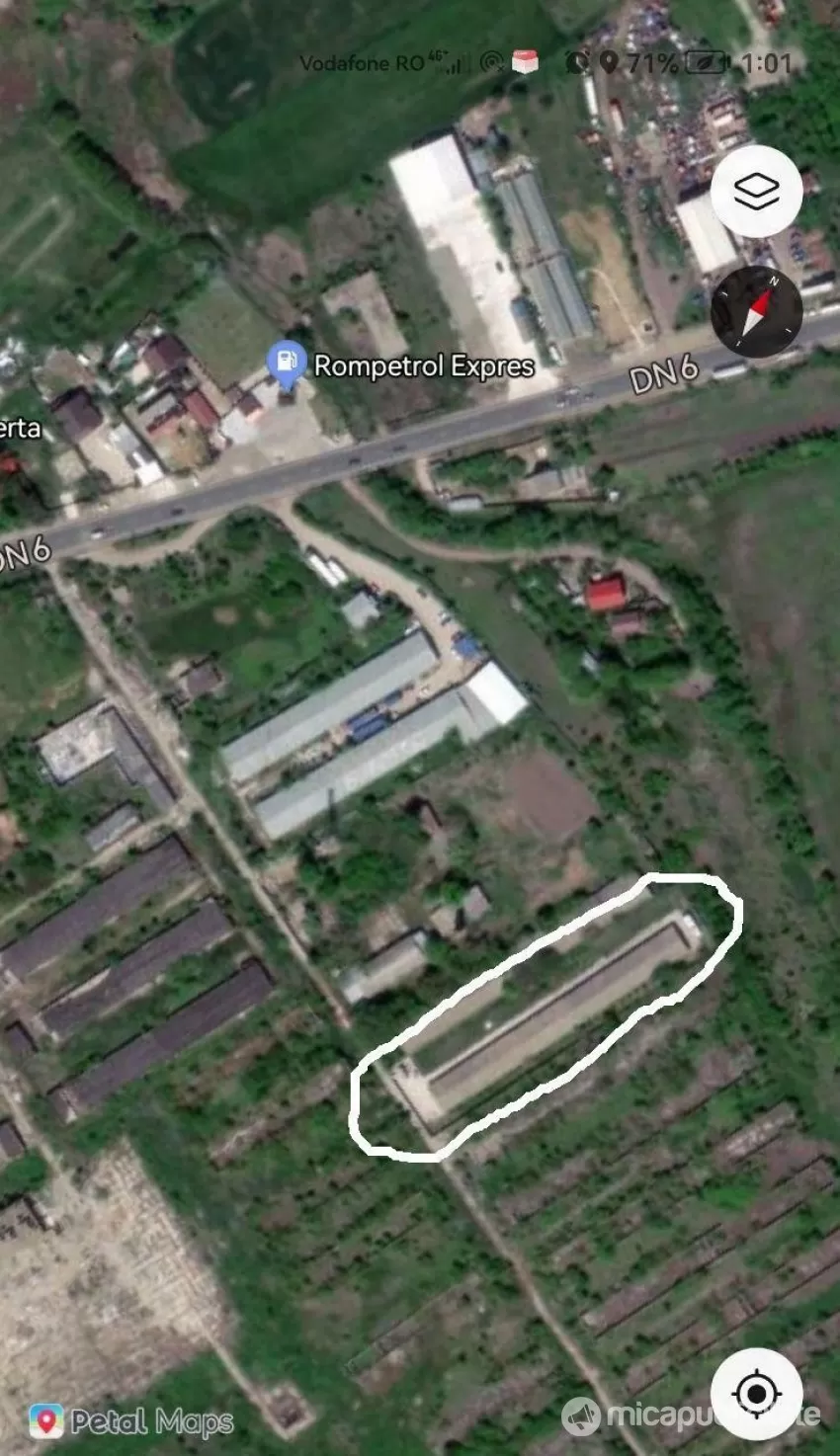The height and width of the screenshot is (1456, 840).
Task: Tap the compass to reset north
Action: point(756,311)
